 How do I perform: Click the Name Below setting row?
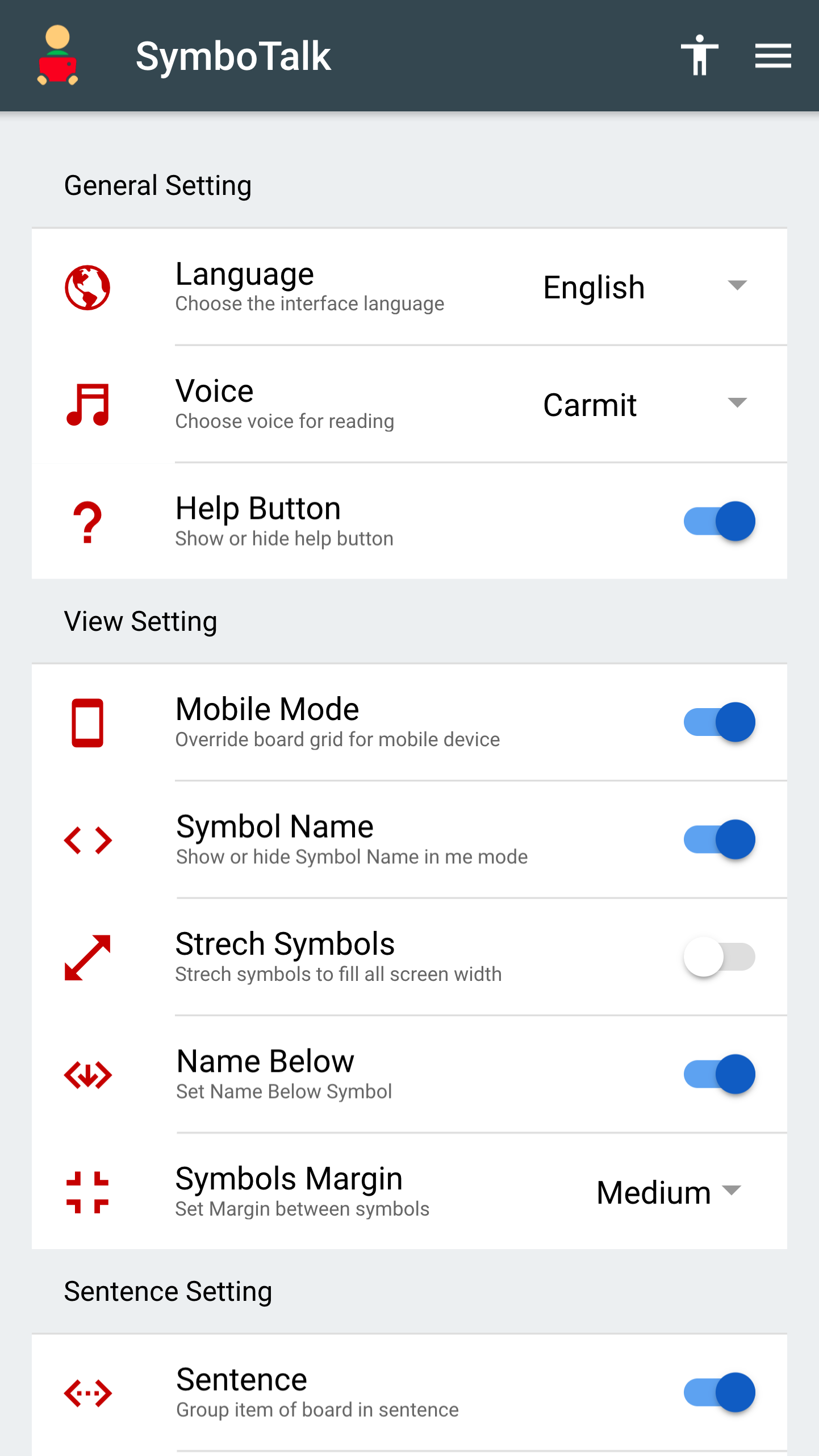398,1074
